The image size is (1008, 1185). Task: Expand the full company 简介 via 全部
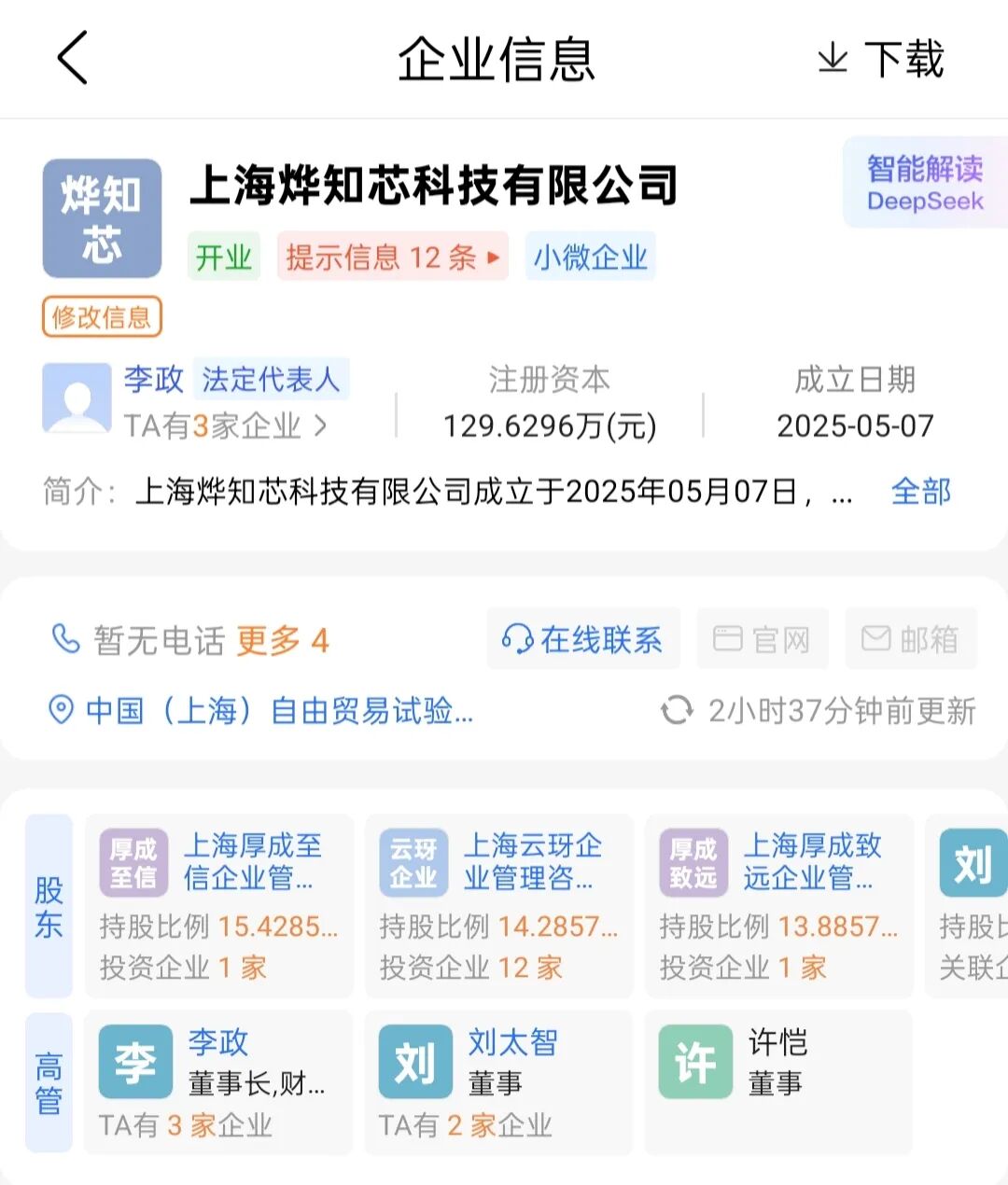pos(920,491)
